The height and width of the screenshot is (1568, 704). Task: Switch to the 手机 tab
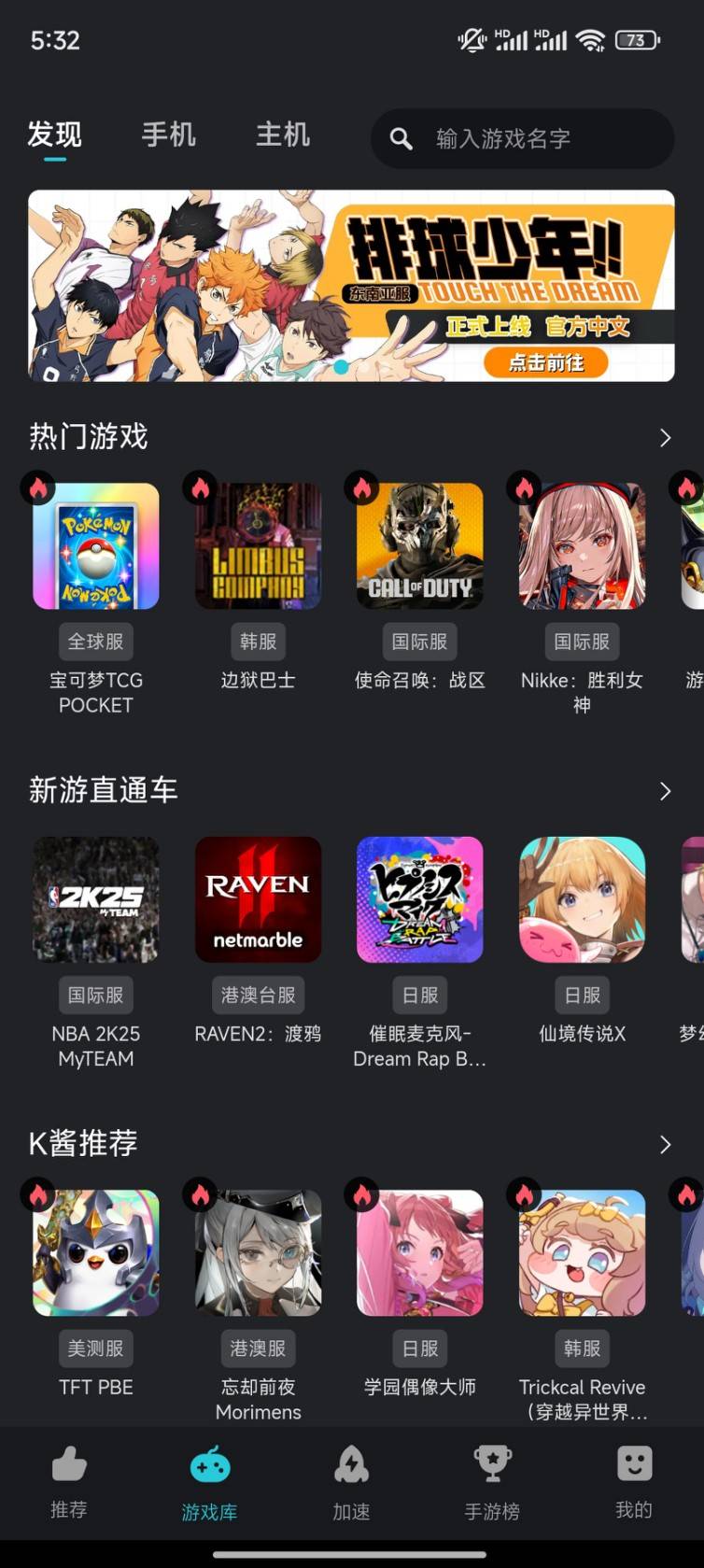169,134
